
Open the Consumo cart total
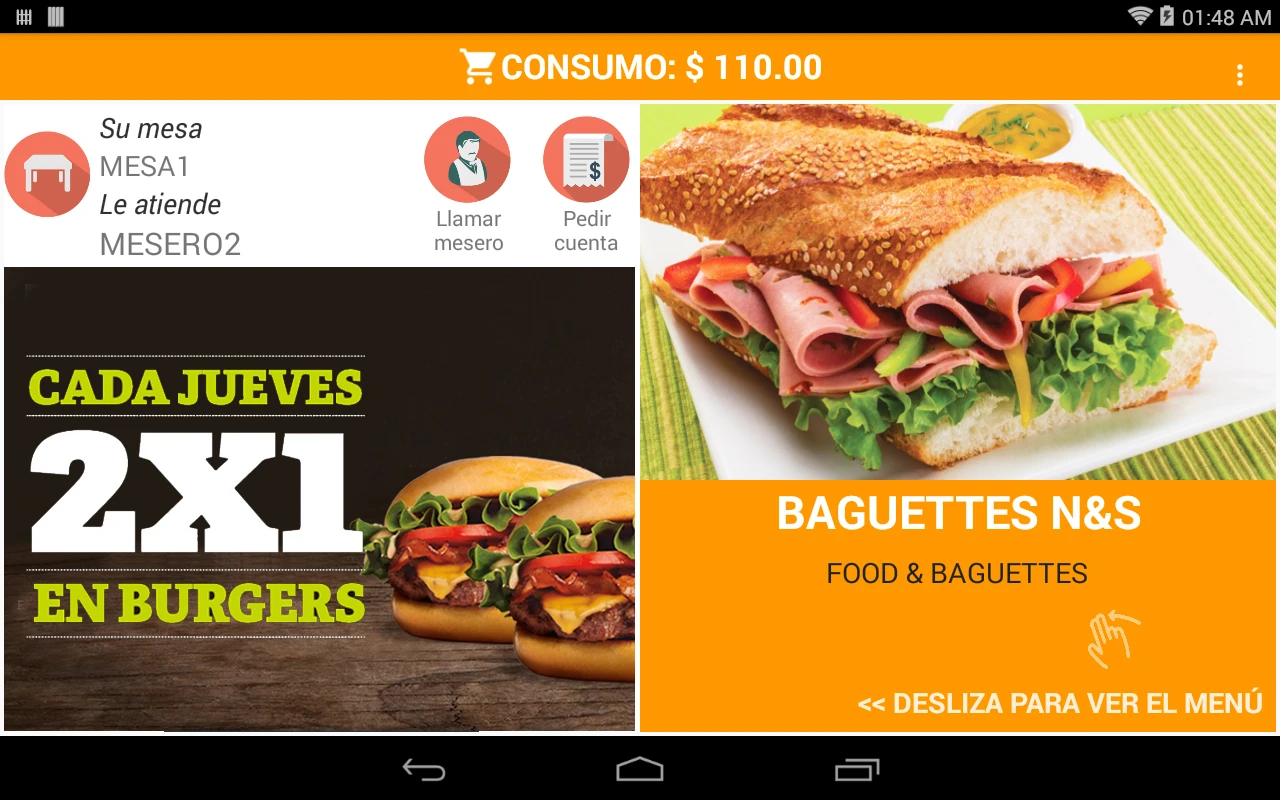point(640,68)
